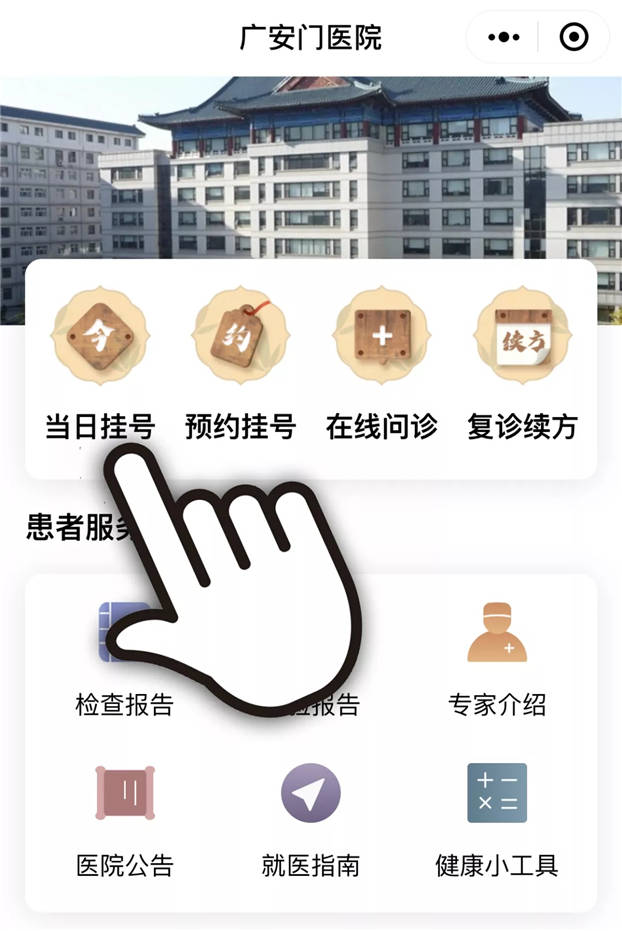Read 医院公告 hospital announcements
Image resolution: width=622 pixels, height=931 pixels.
click(125, 820)
